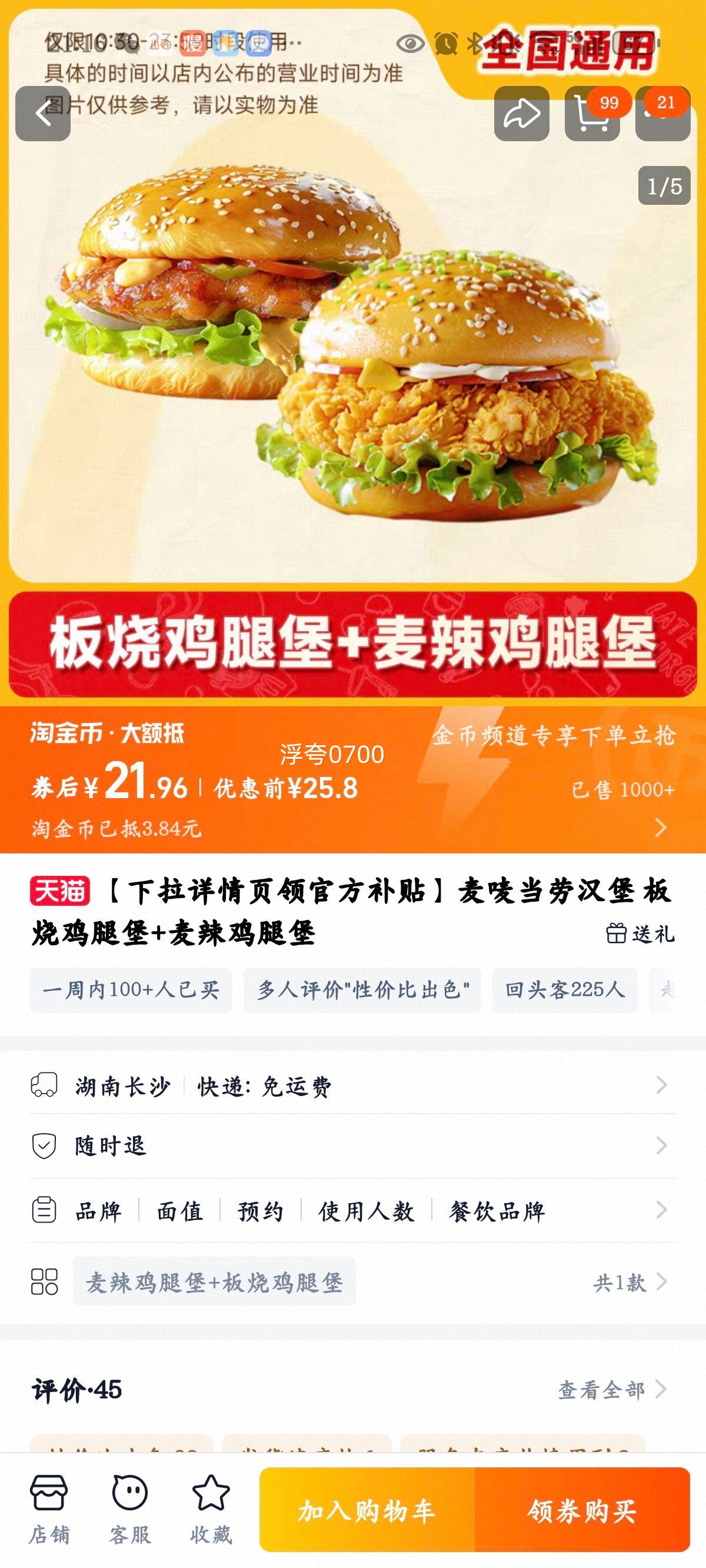The height and width of the screenshot is (1568, 706).
Task: Open the 品牌 面值 product parameters row
Action: [353, 1210]
